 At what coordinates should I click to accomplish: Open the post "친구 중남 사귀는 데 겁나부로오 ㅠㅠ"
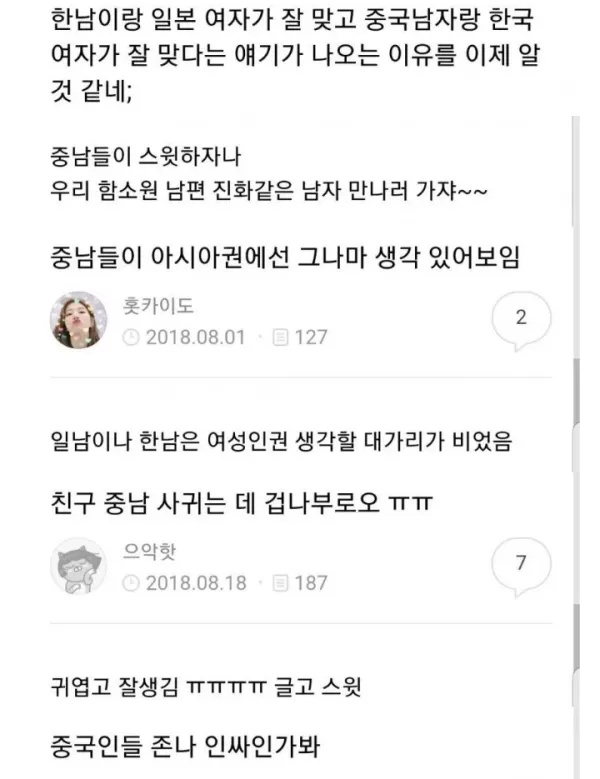click(241, 500)
